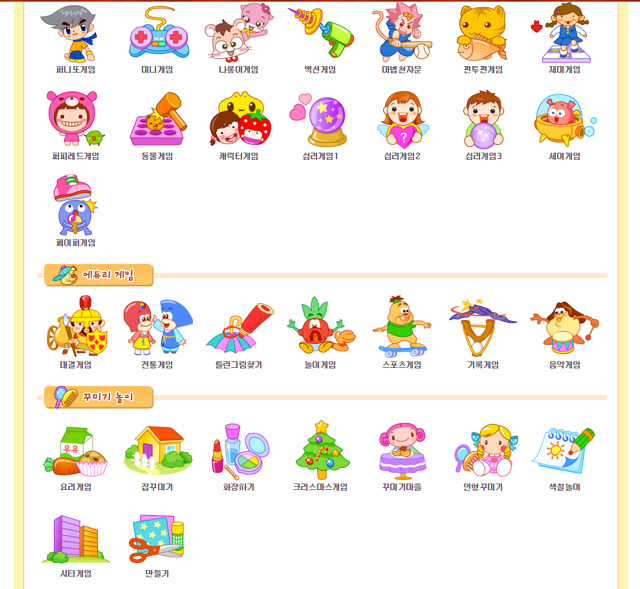This screenshot has height=589, width=640.
Task: Choose 틀린그림찾기 spot-the-difference games
Action: pyautogui.click(x=238, y=328)
